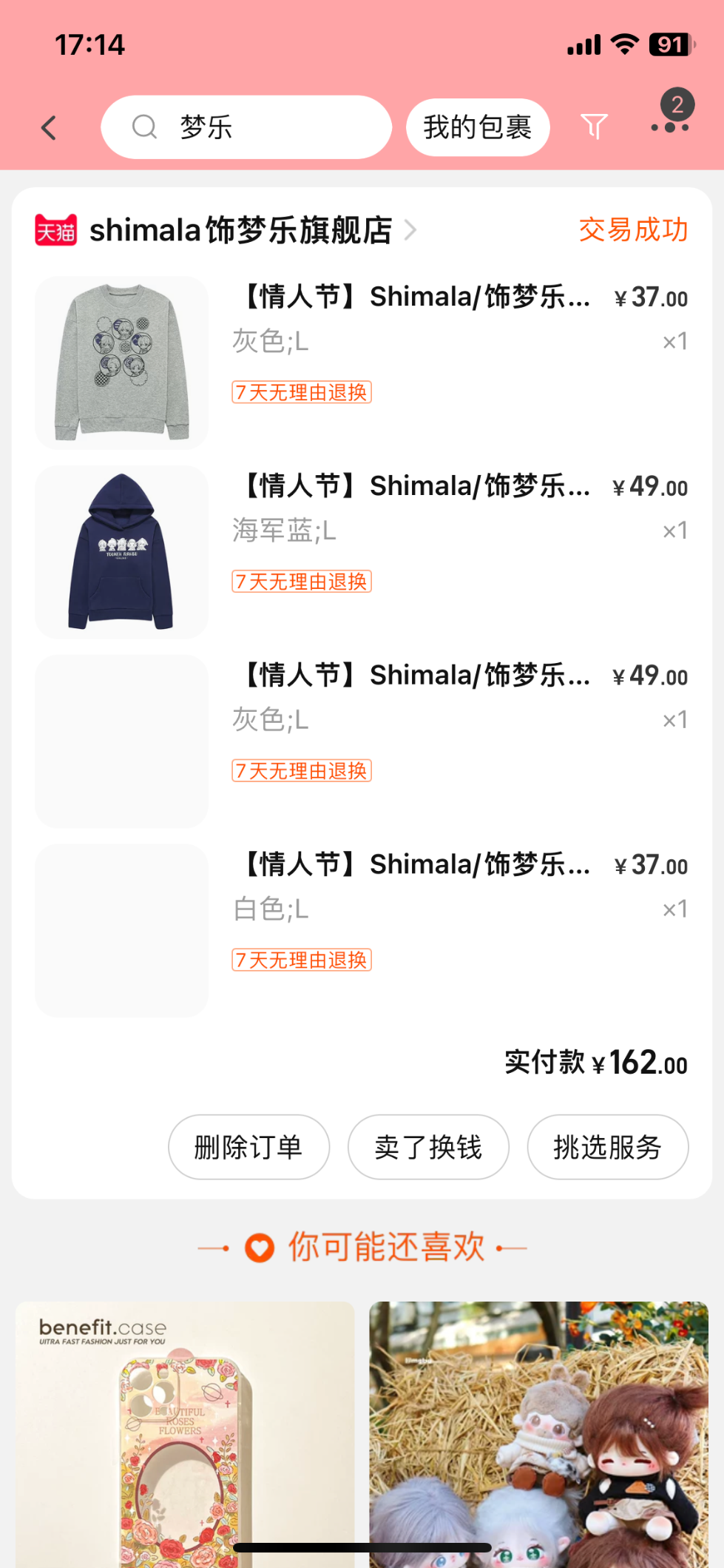
Task: Tap the 挑选服务 button
Action: click(607, 1147)
